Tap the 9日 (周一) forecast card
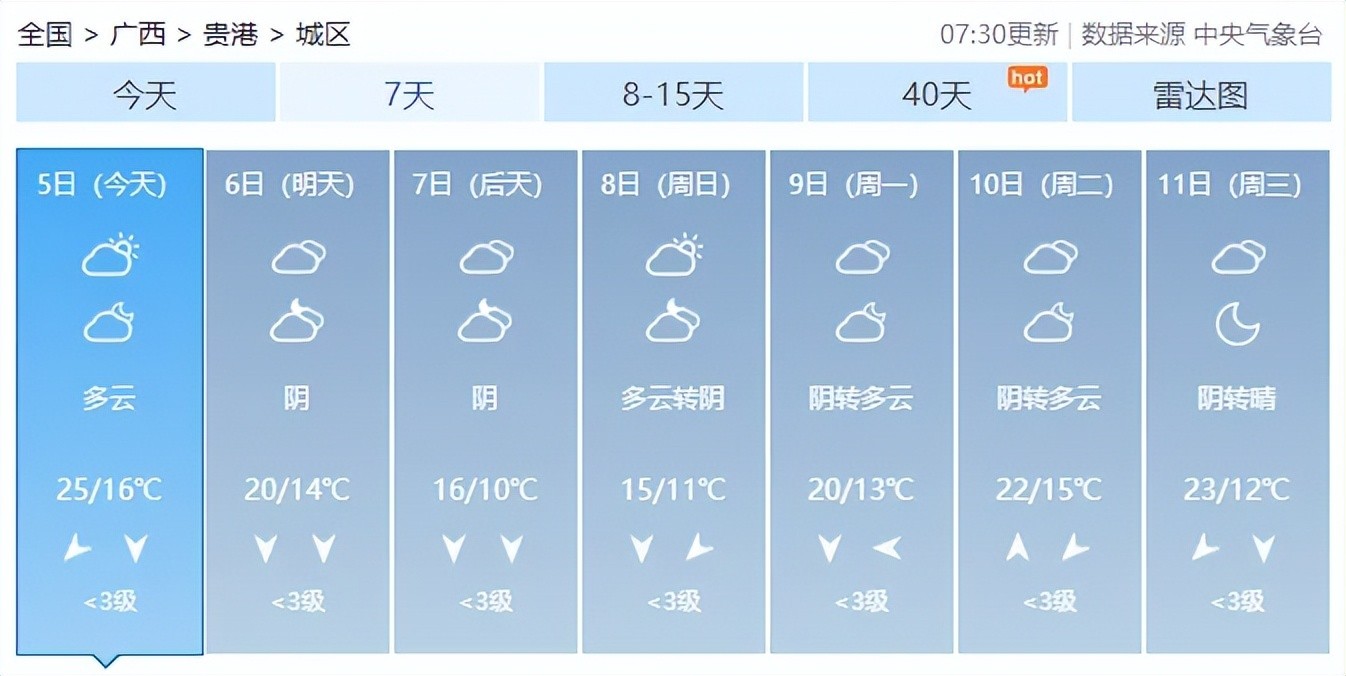Image resolution: width=1346 pixels, height=676 pixels. [861, 400]
